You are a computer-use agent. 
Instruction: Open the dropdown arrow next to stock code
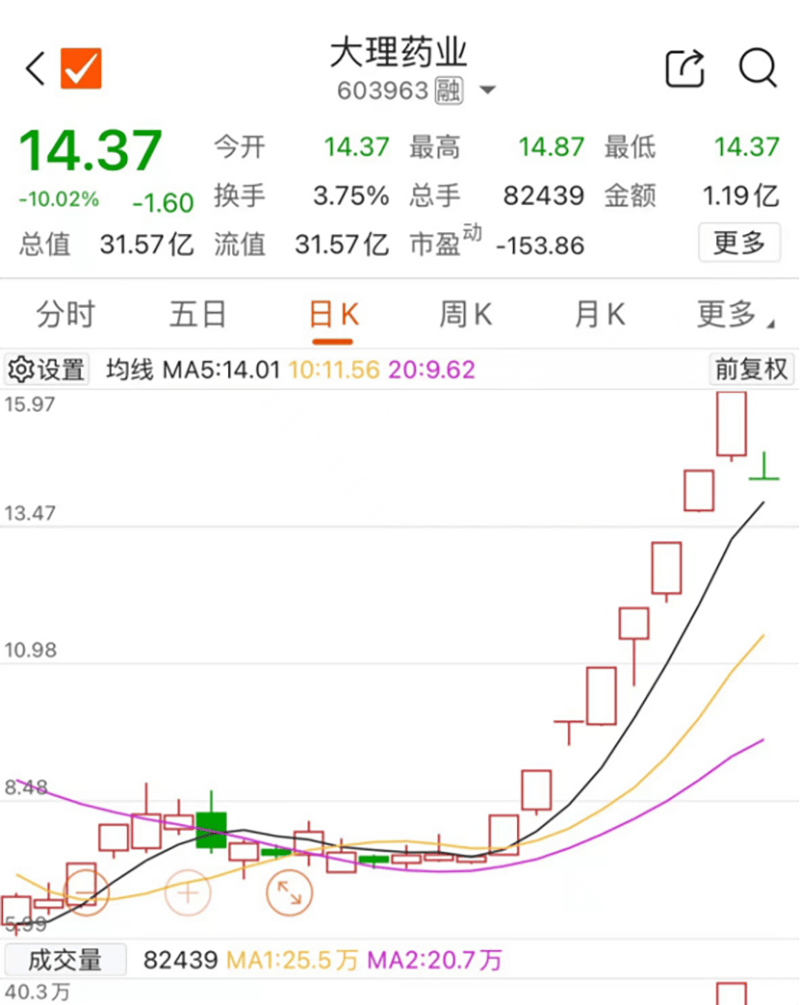pos(487,91)
